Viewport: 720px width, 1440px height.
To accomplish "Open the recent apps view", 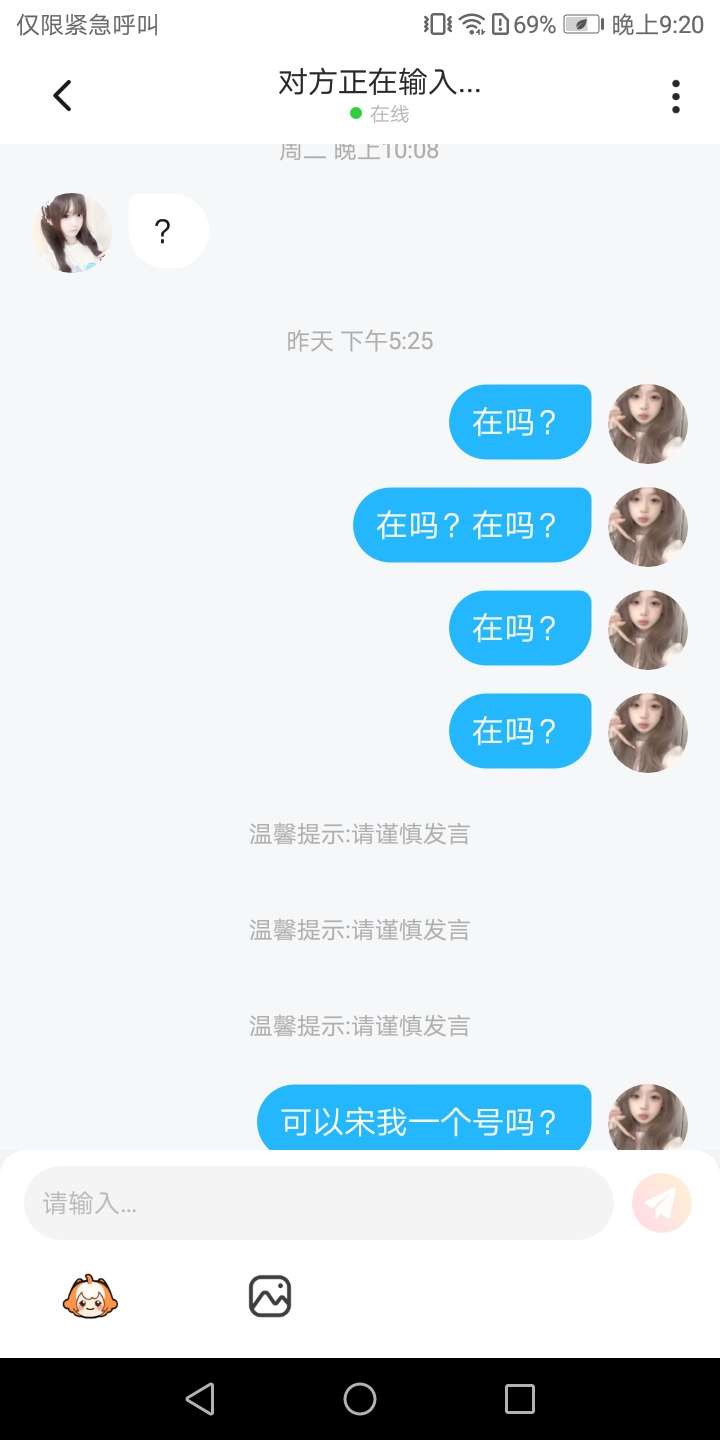I will coord(519,1399).
